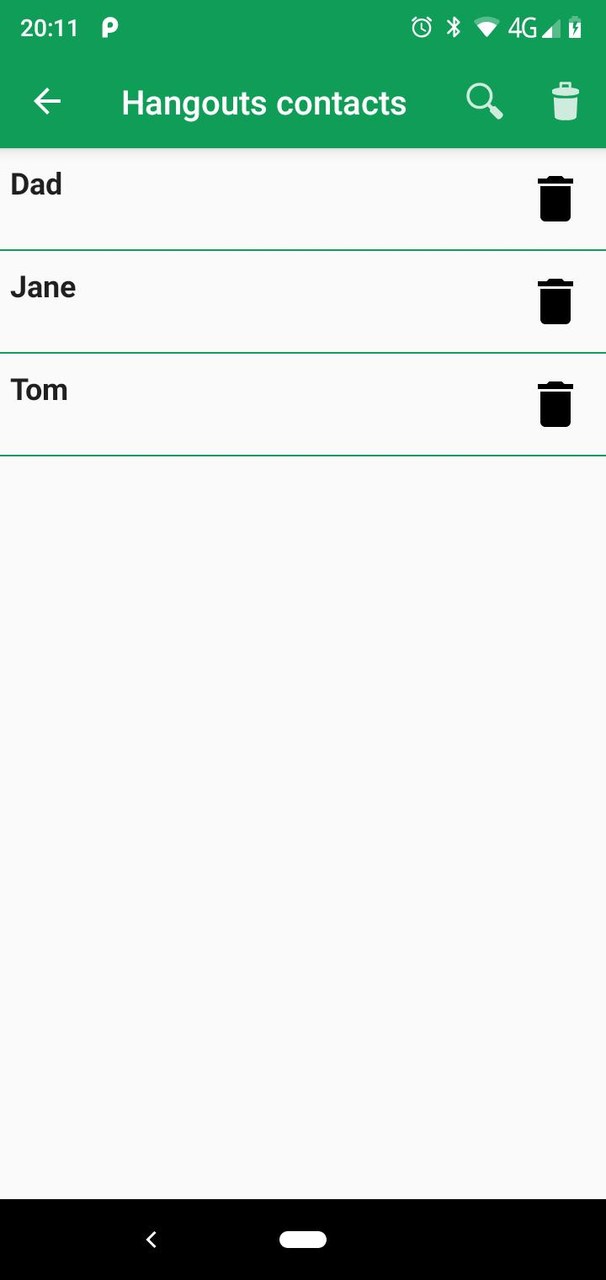The width and height of the screenshot is (606, 1280).
Task: Delete the contact Dad
Action: [555, 199]
